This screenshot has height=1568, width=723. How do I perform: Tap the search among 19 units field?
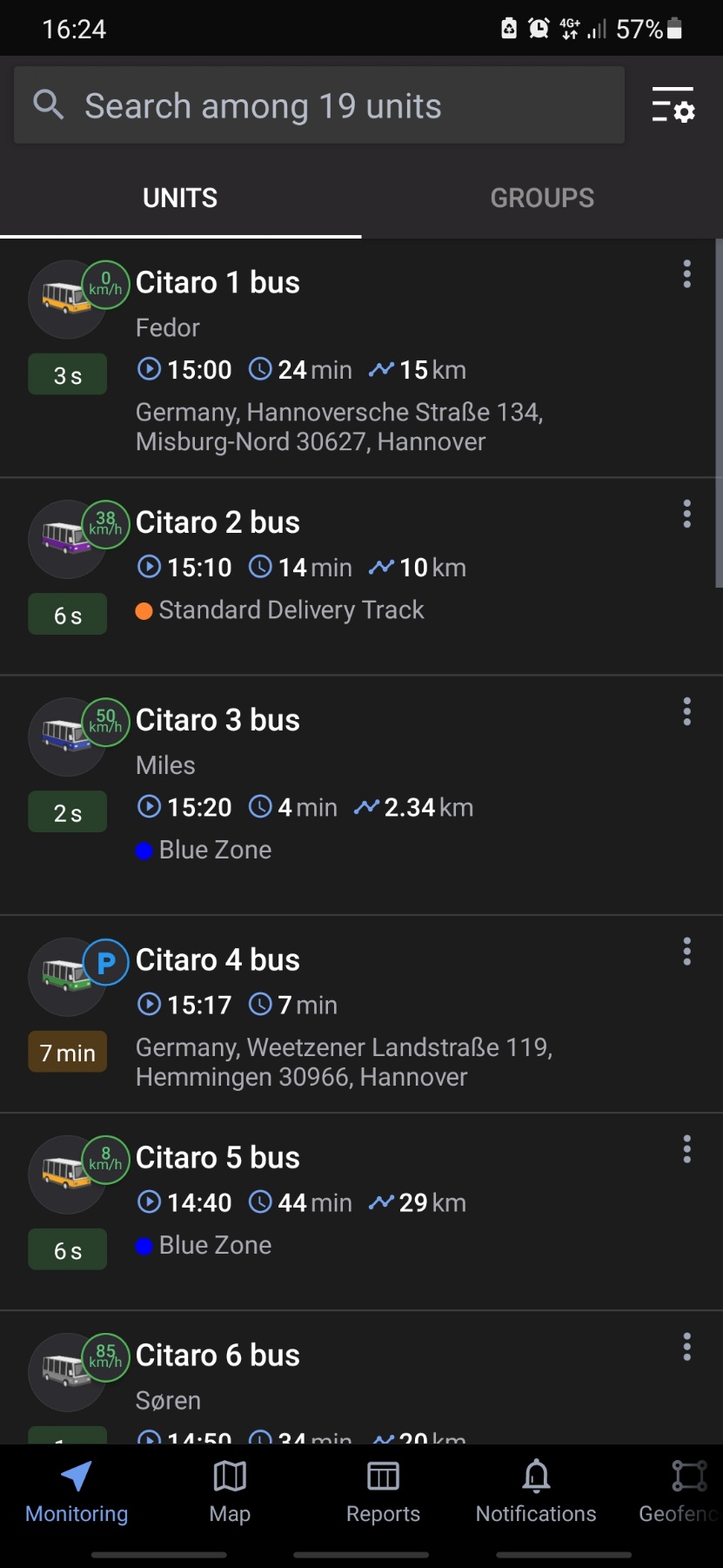pyautogui.click(x=318, y=105)
